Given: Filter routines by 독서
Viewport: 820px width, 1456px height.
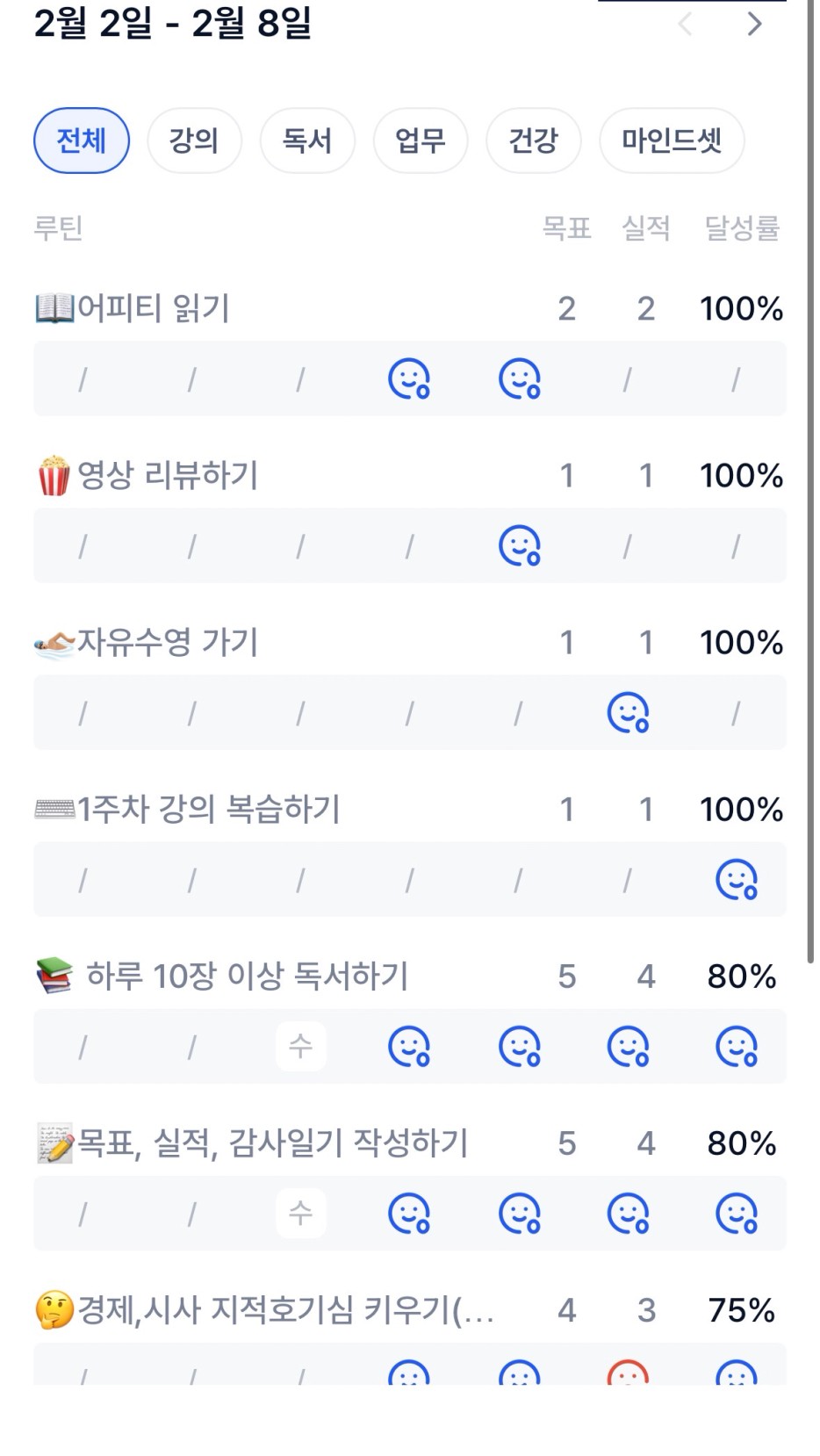Looking at the screenshot, I should point(307,141).
